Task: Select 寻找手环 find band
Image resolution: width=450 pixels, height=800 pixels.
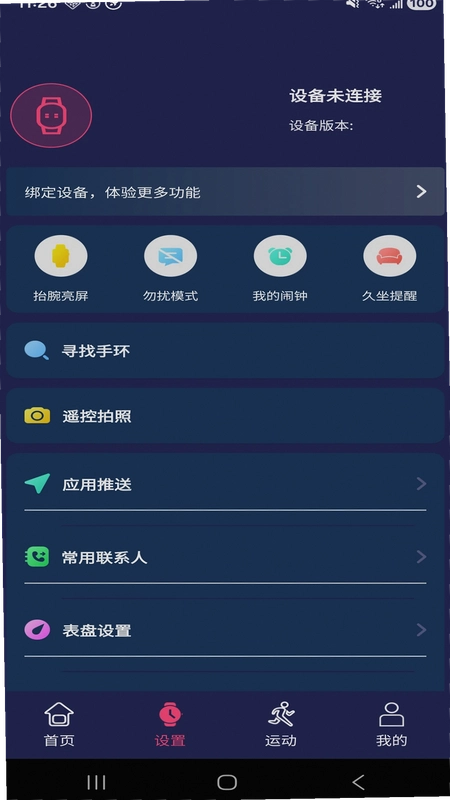Action: (x=226, y=351)
